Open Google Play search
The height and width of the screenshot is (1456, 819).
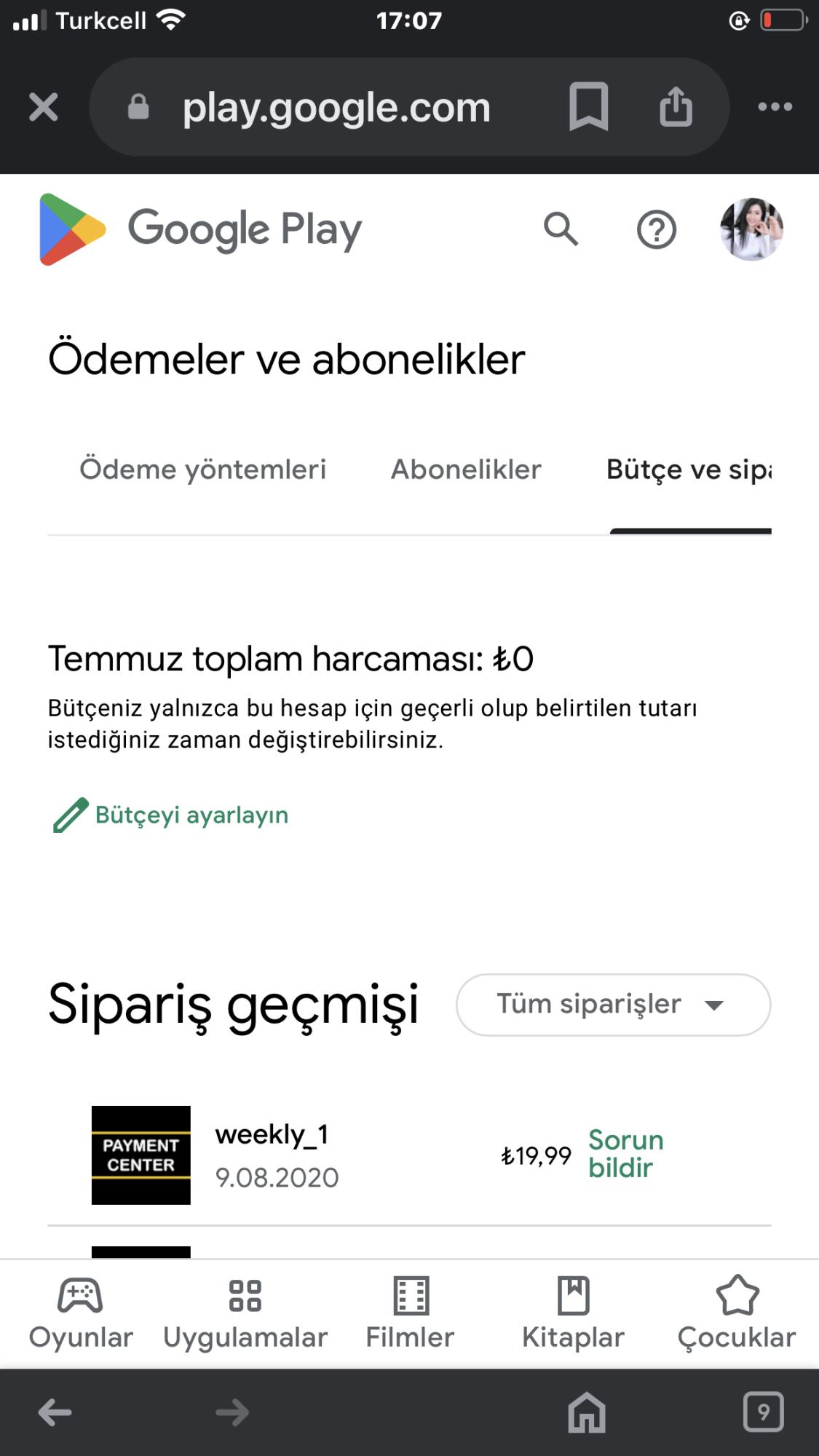[561, 229]
